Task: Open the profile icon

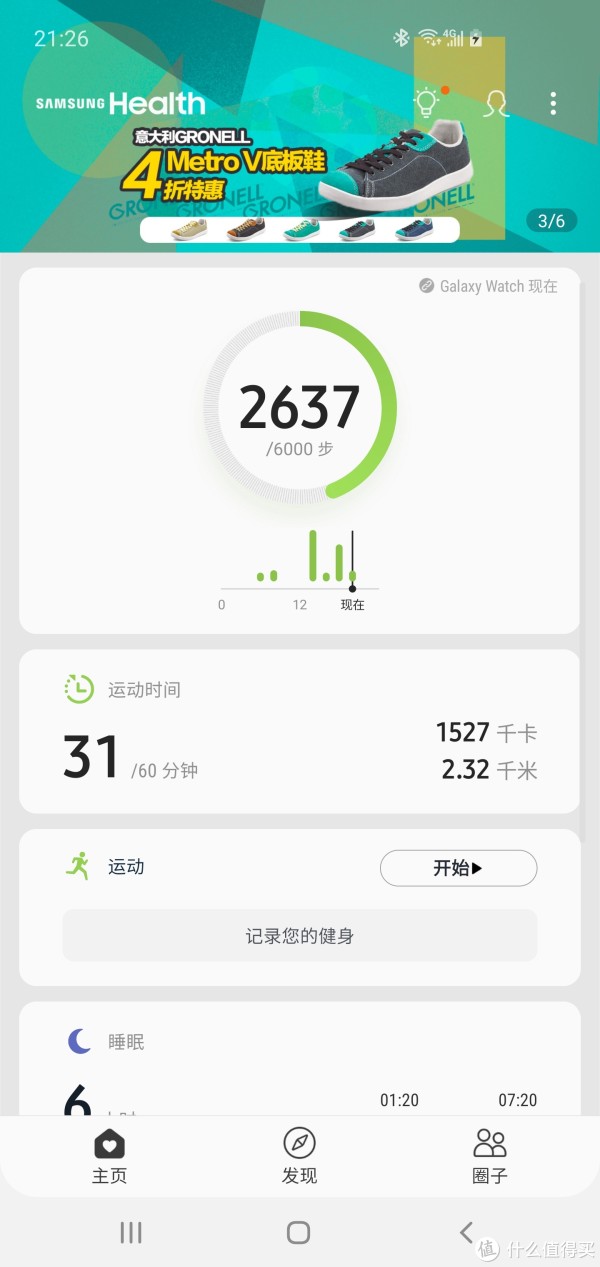Action: [495, 103]
